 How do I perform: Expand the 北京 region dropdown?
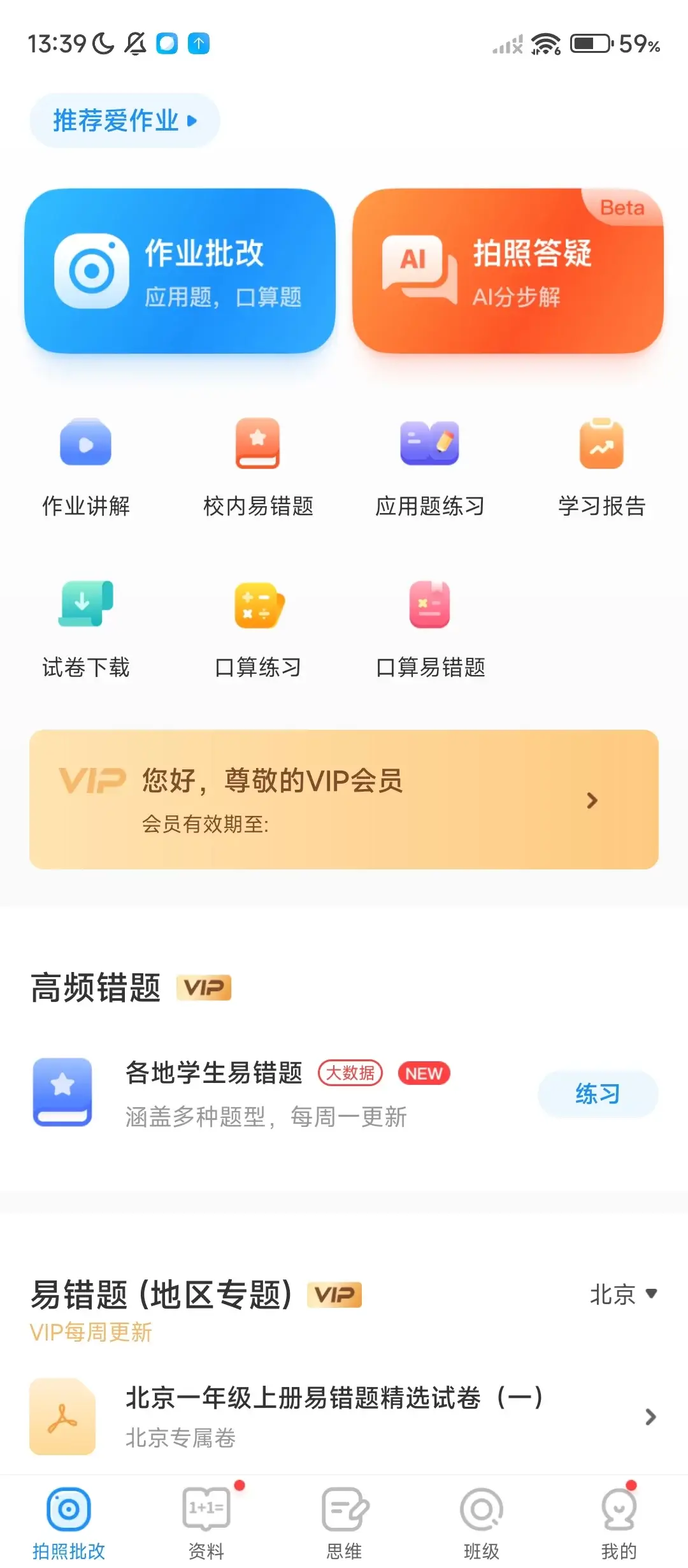pyautogui.click(x=623, y=1295)
